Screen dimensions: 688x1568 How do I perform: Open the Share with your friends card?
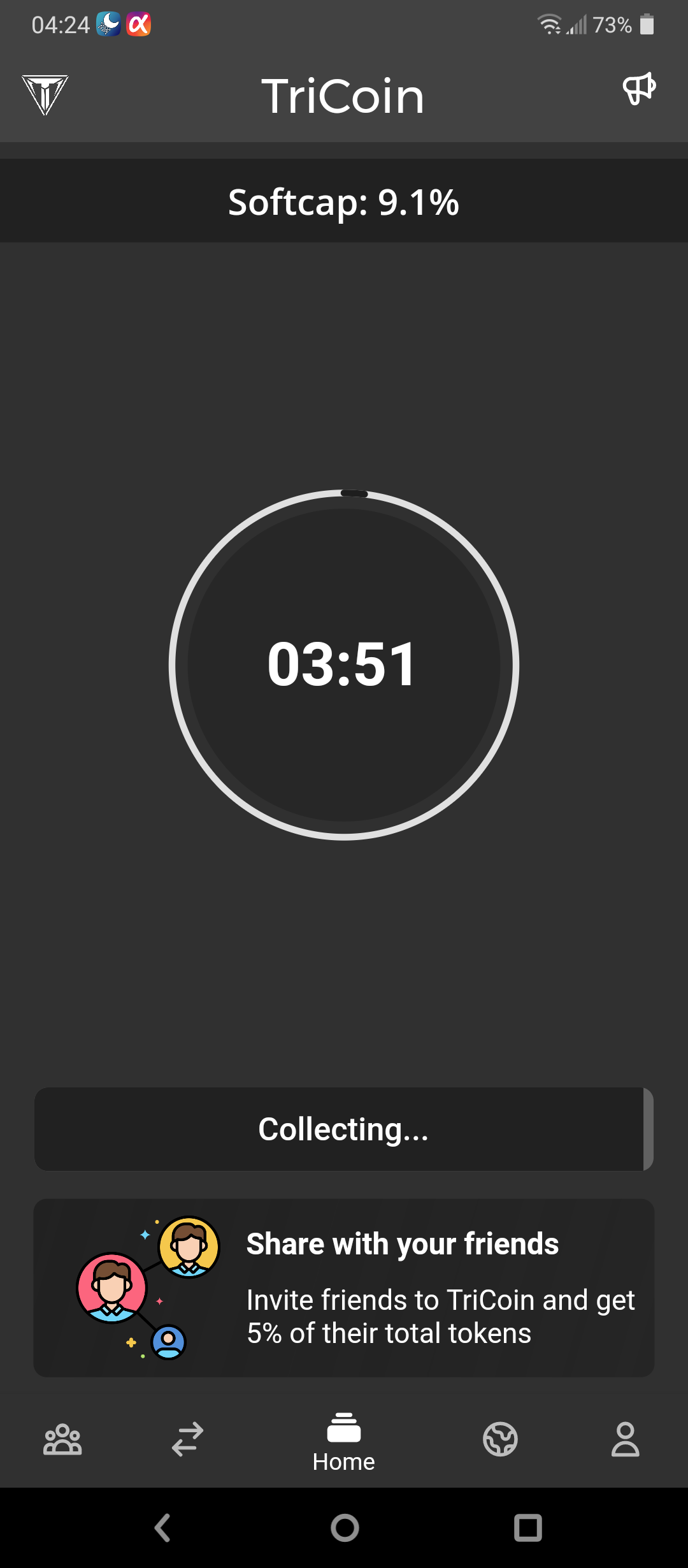(x=344, y=1288)
